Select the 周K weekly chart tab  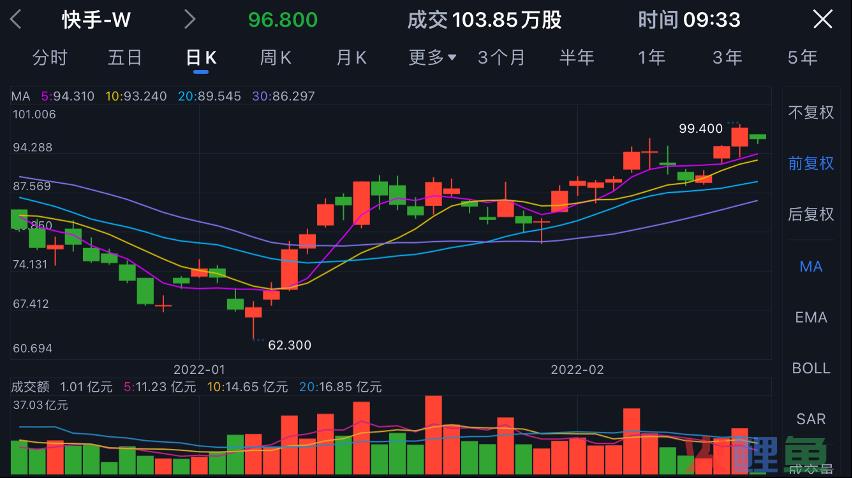pos(275,58)
